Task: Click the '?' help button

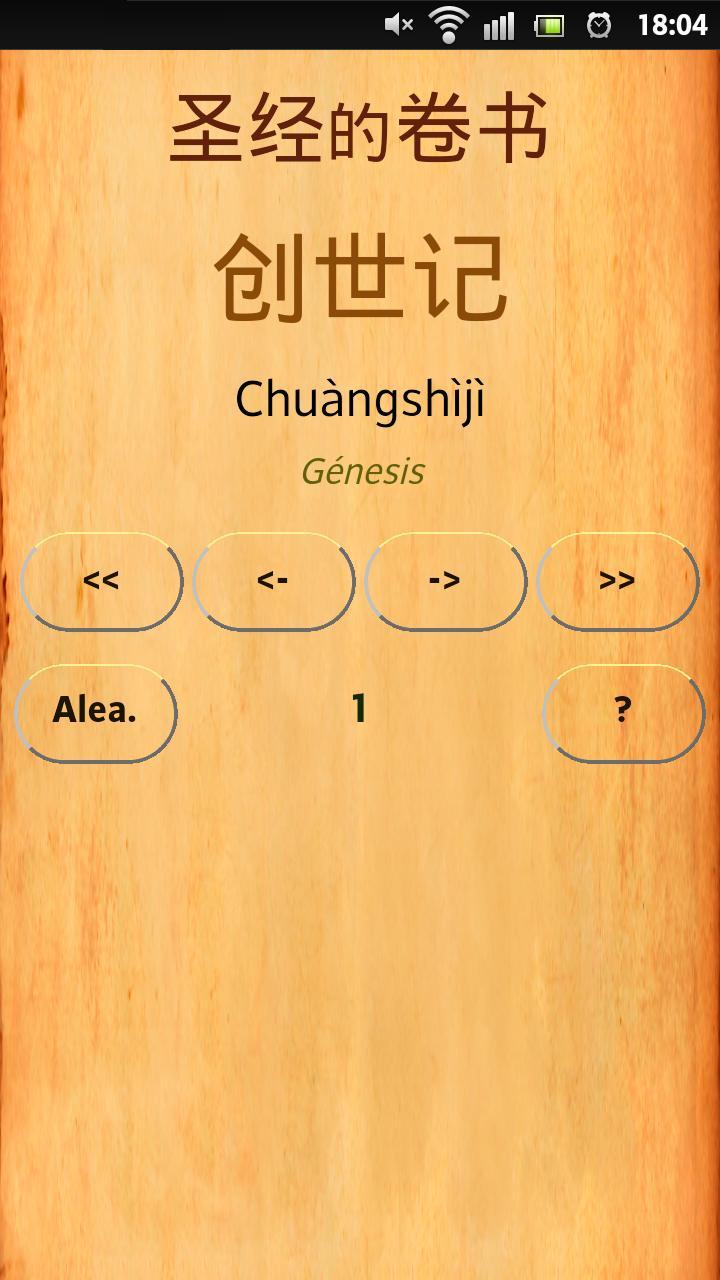Action: point(622,712)
